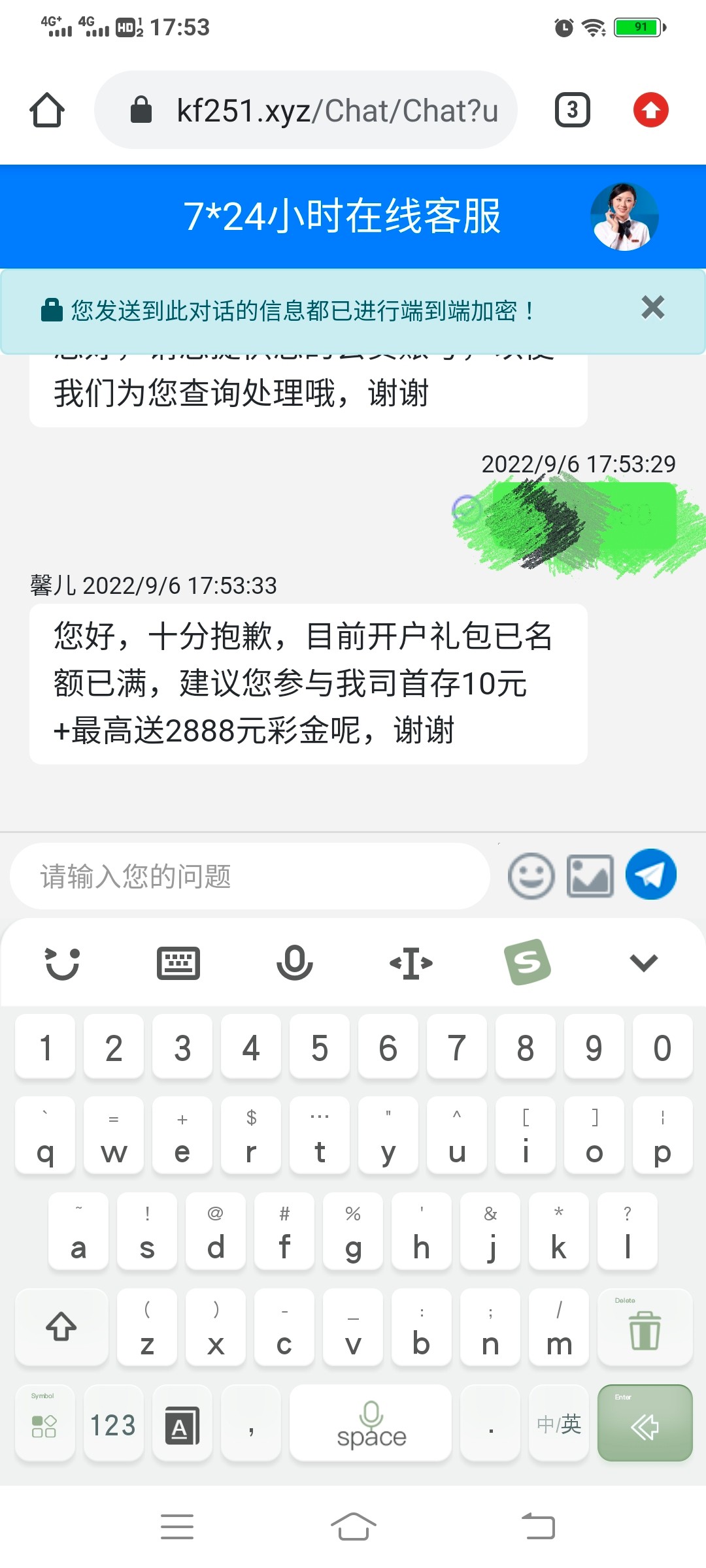Focus the message input field
This screenshot has width=706, height=1568.
(x=250, y=876)
